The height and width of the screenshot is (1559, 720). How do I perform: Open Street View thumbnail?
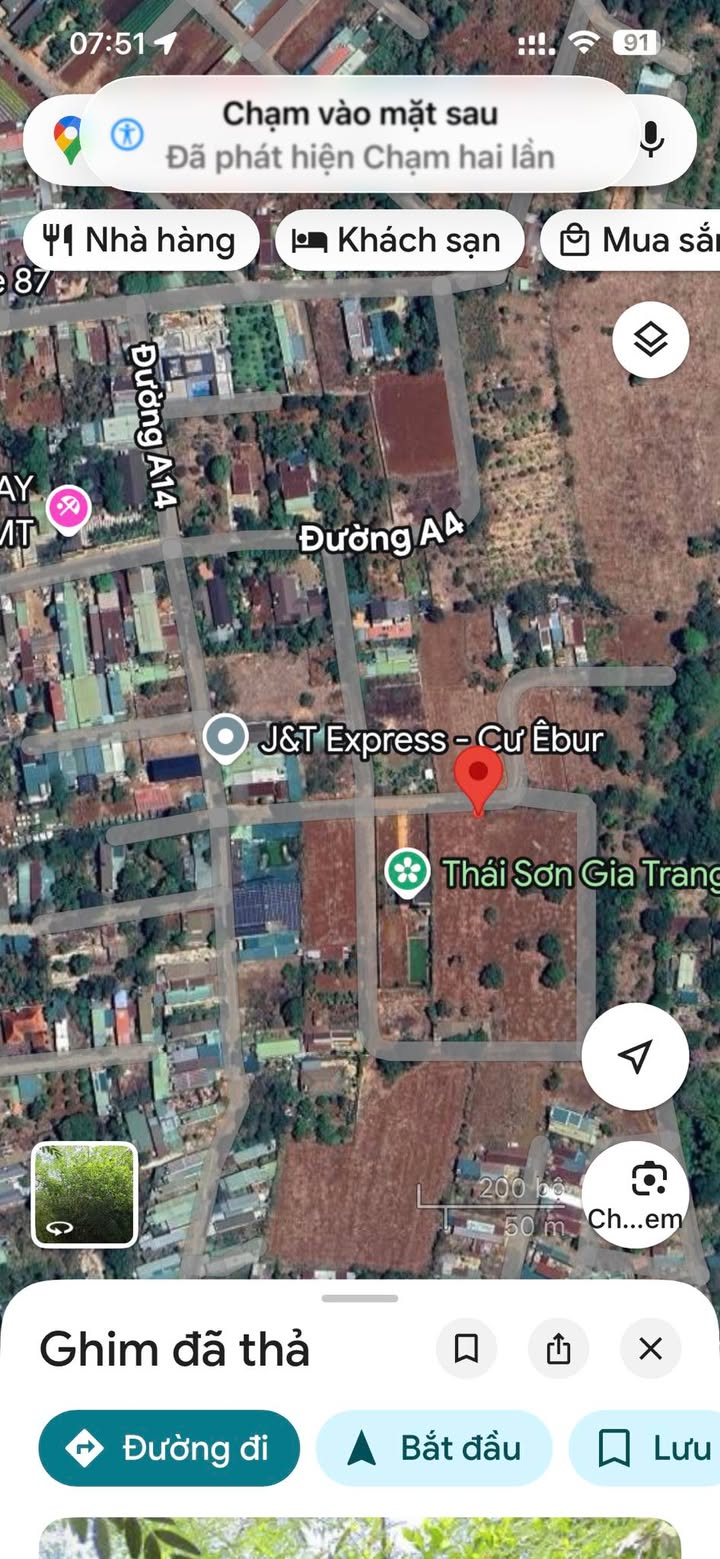point(85,1195)
